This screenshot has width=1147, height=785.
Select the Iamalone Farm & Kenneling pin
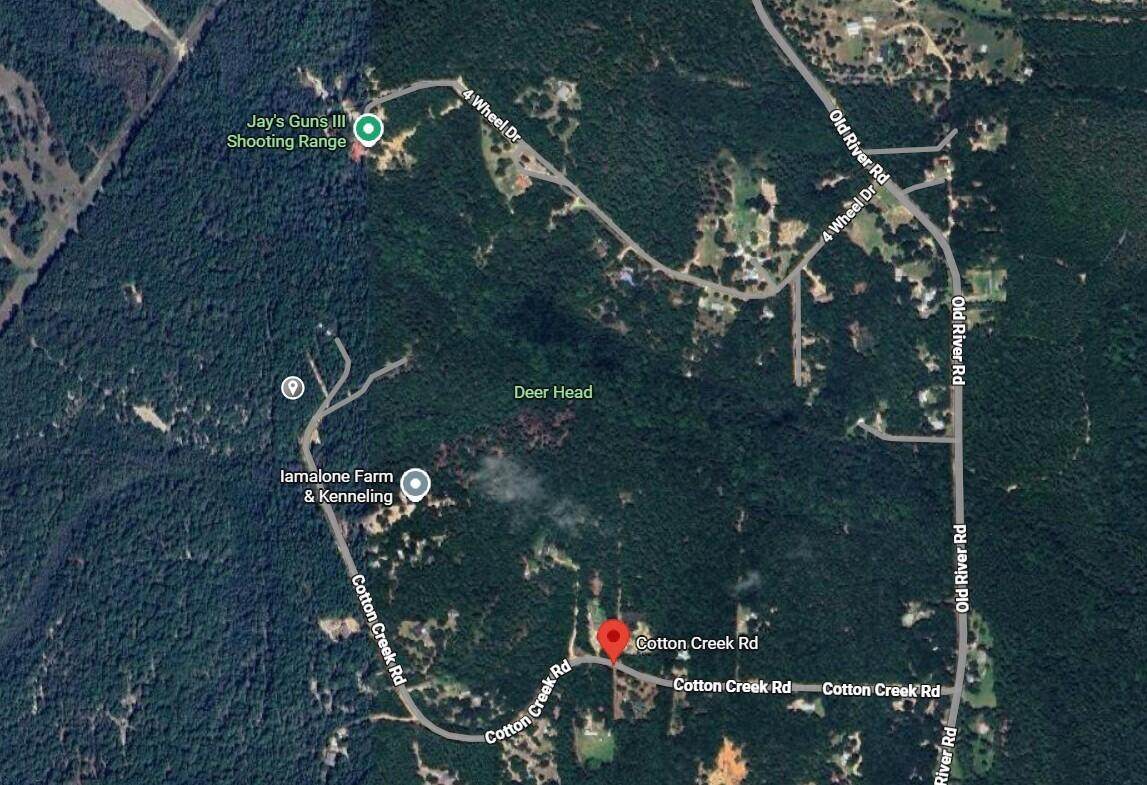coord(415,485)
